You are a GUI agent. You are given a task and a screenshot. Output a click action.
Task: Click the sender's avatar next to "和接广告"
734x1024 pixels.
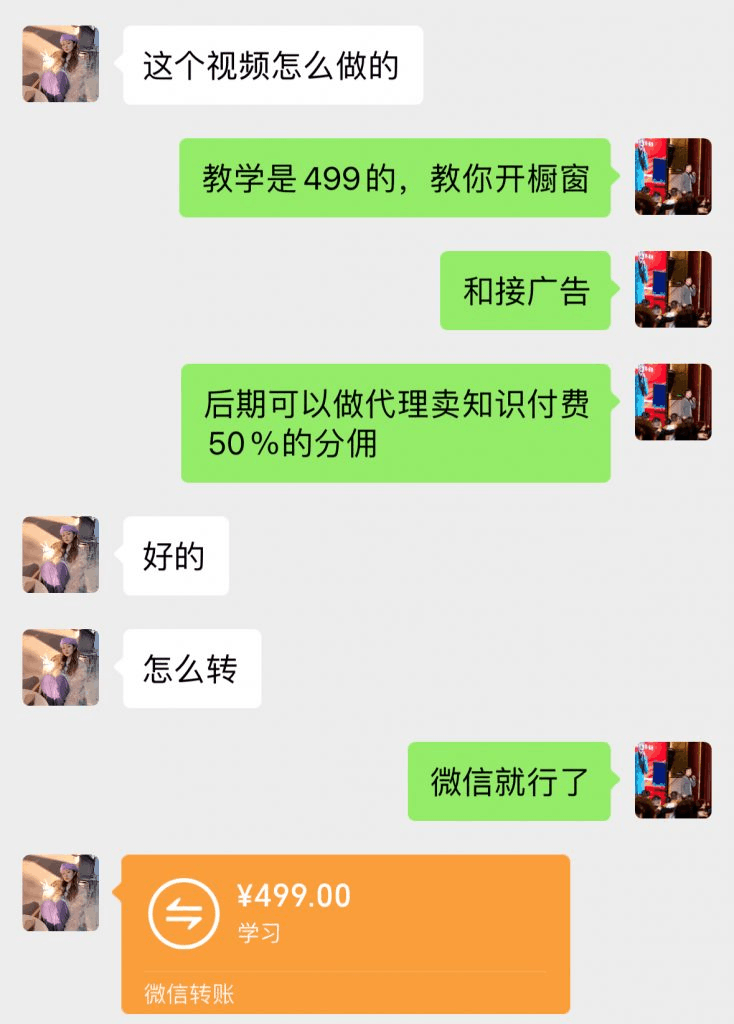(x=670, y=290)
